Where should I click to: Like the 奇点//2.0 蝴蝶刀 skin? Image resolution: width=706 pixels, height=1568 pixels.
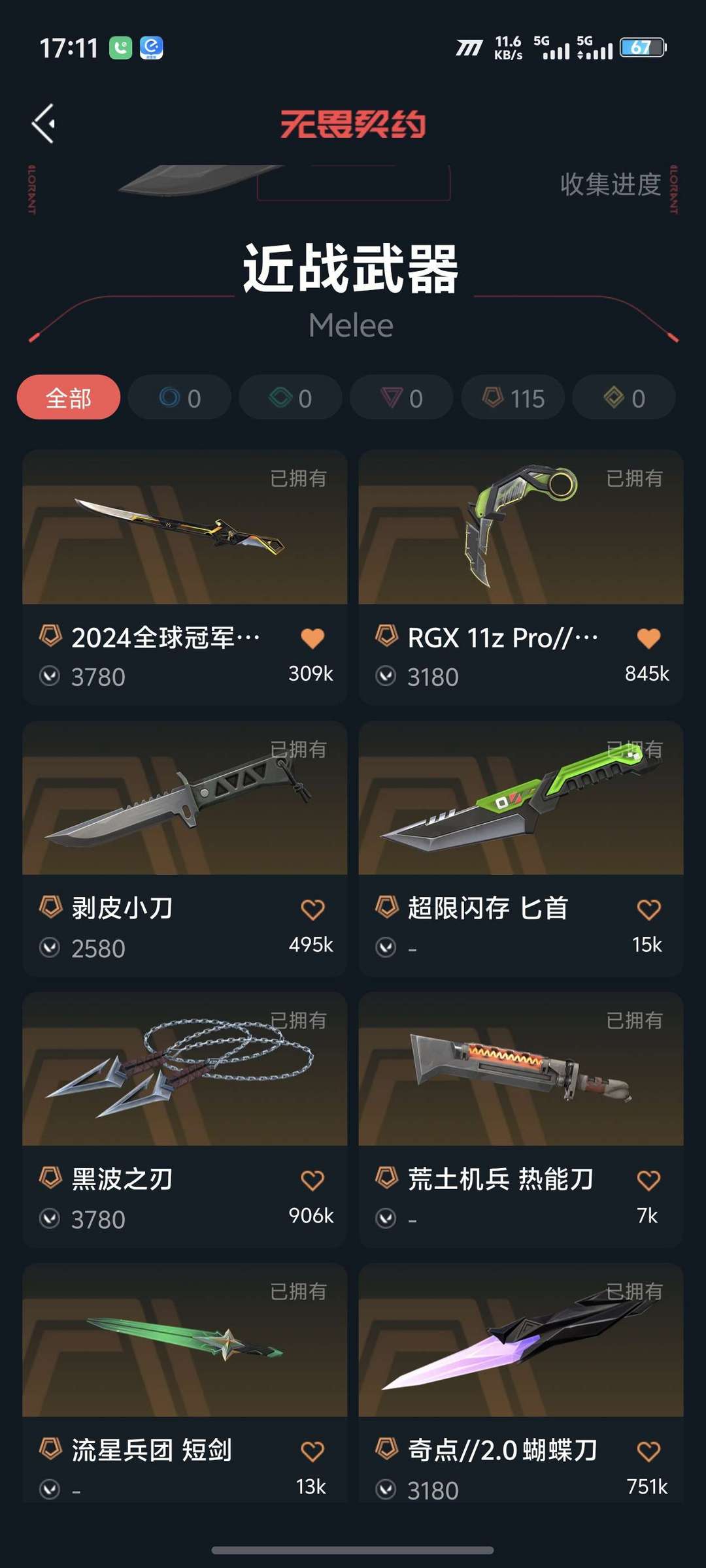coord(648,1452)
